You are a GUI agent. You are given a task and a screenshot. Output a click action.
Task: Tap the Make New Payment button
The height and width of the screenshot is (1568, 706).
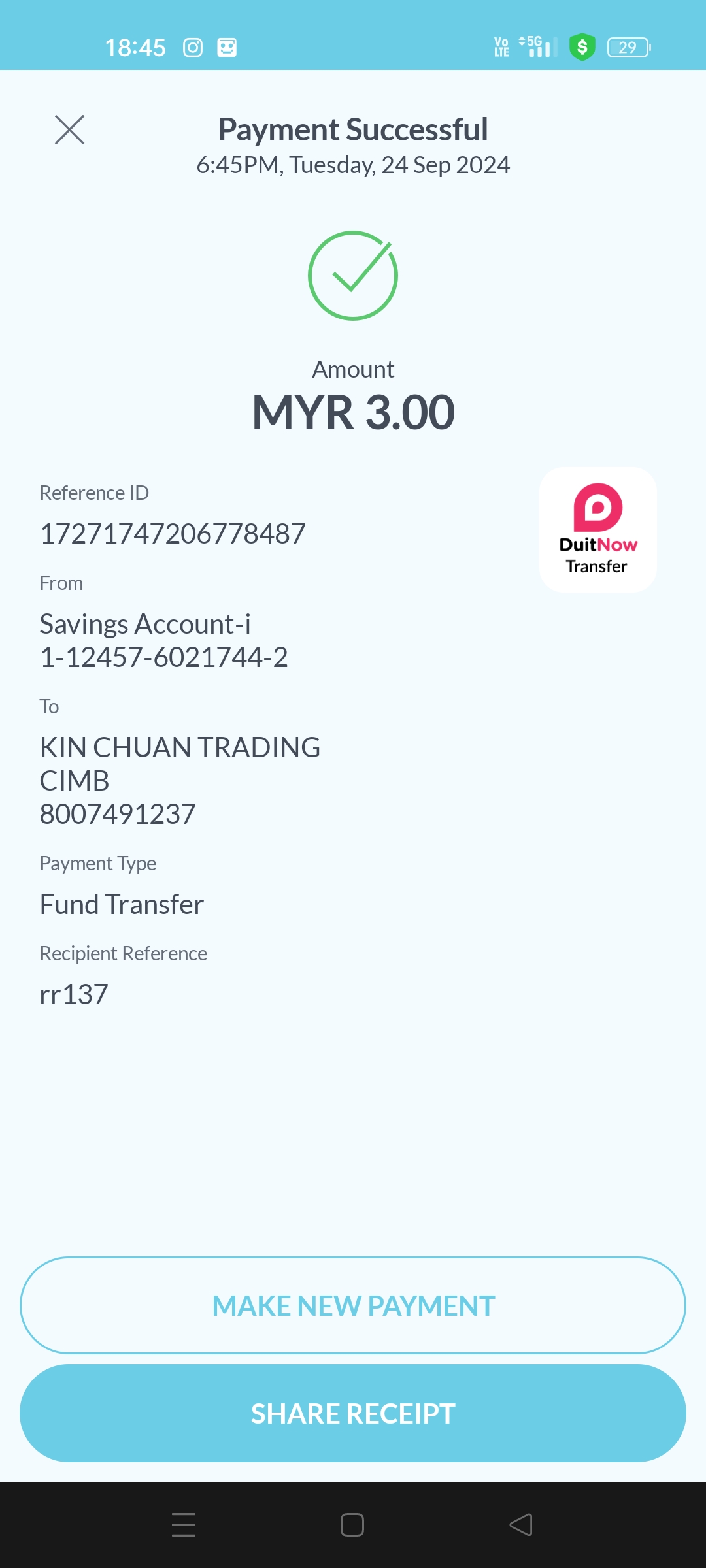pyautogui.click(x=353, y=1305)
